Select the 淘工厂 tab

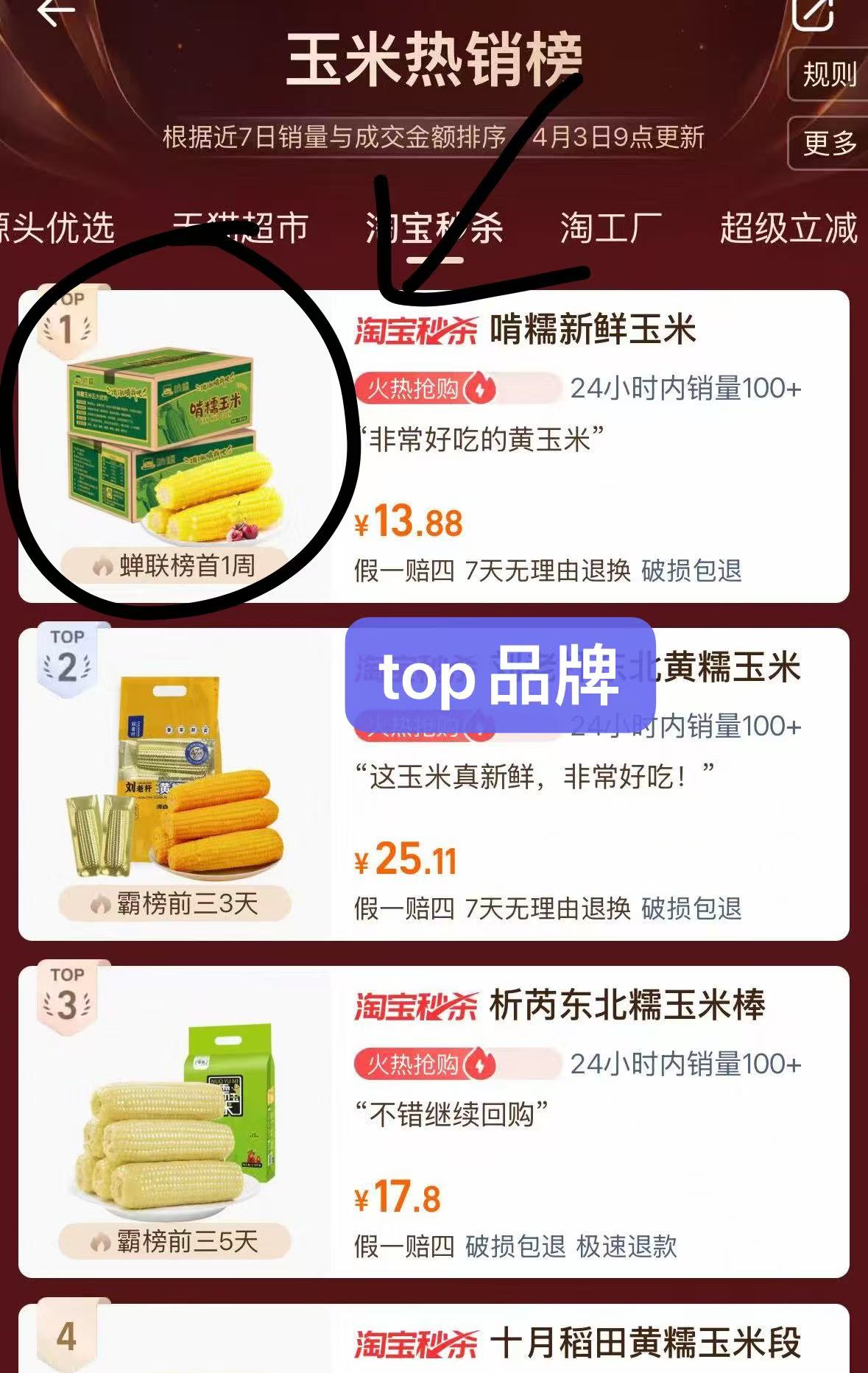[602, 228]
